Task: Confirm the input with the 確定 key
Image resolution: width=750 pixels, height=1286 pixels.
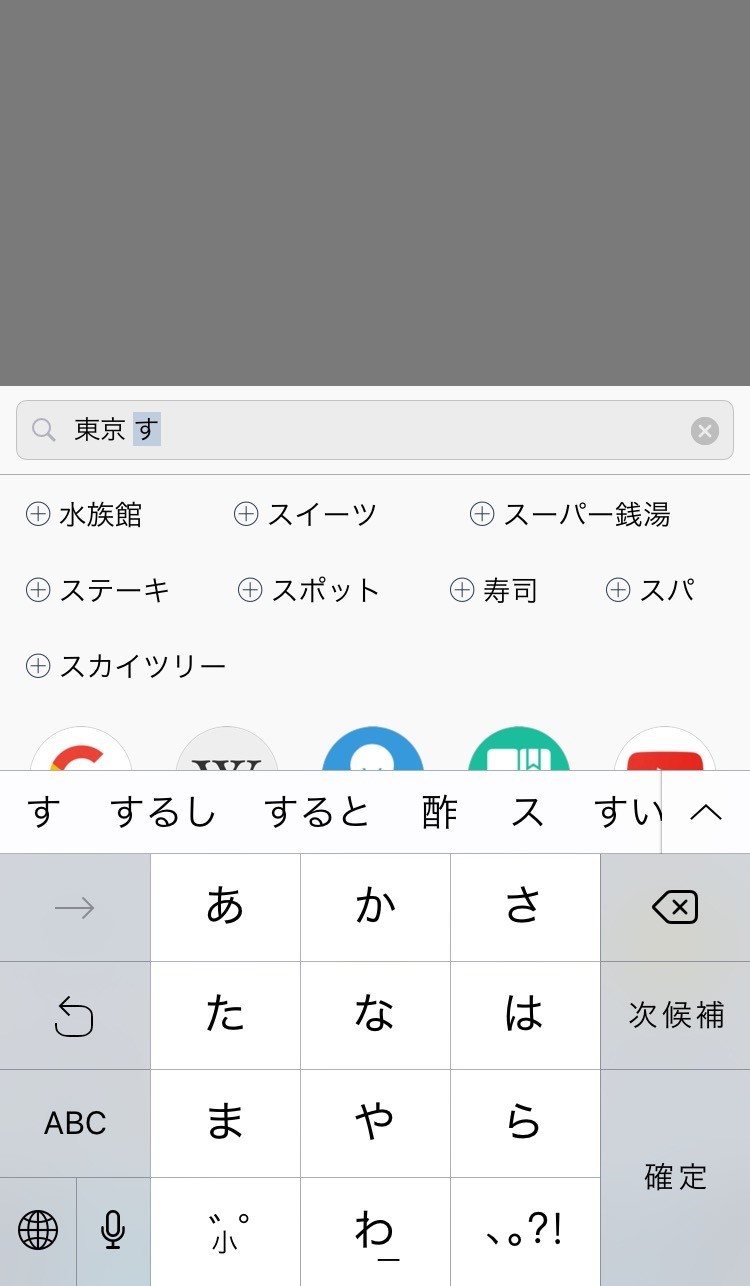Action: [x=675, y=1177]
